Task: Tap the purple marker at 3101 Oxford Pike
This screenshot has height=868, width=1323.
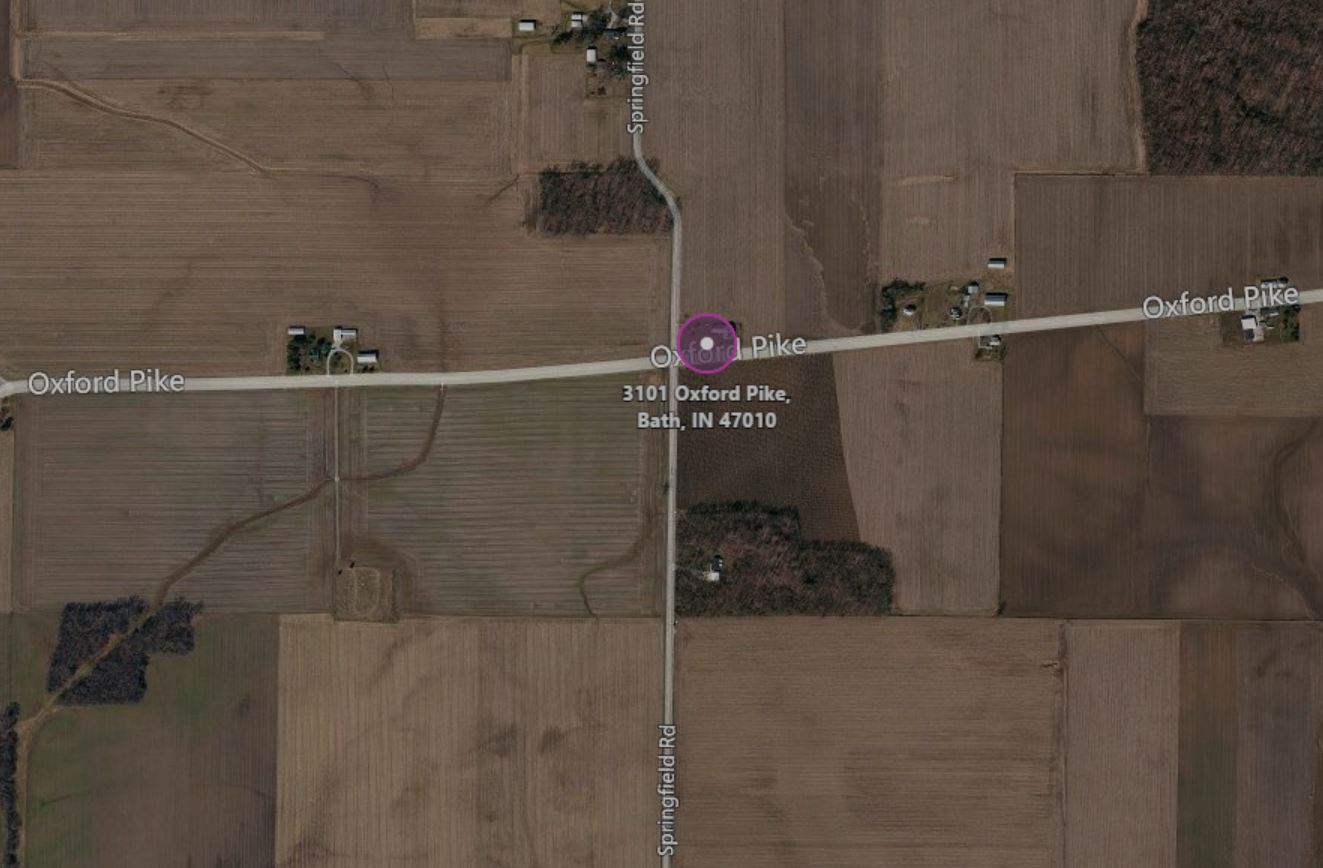Action: click(x=707, y=343)
